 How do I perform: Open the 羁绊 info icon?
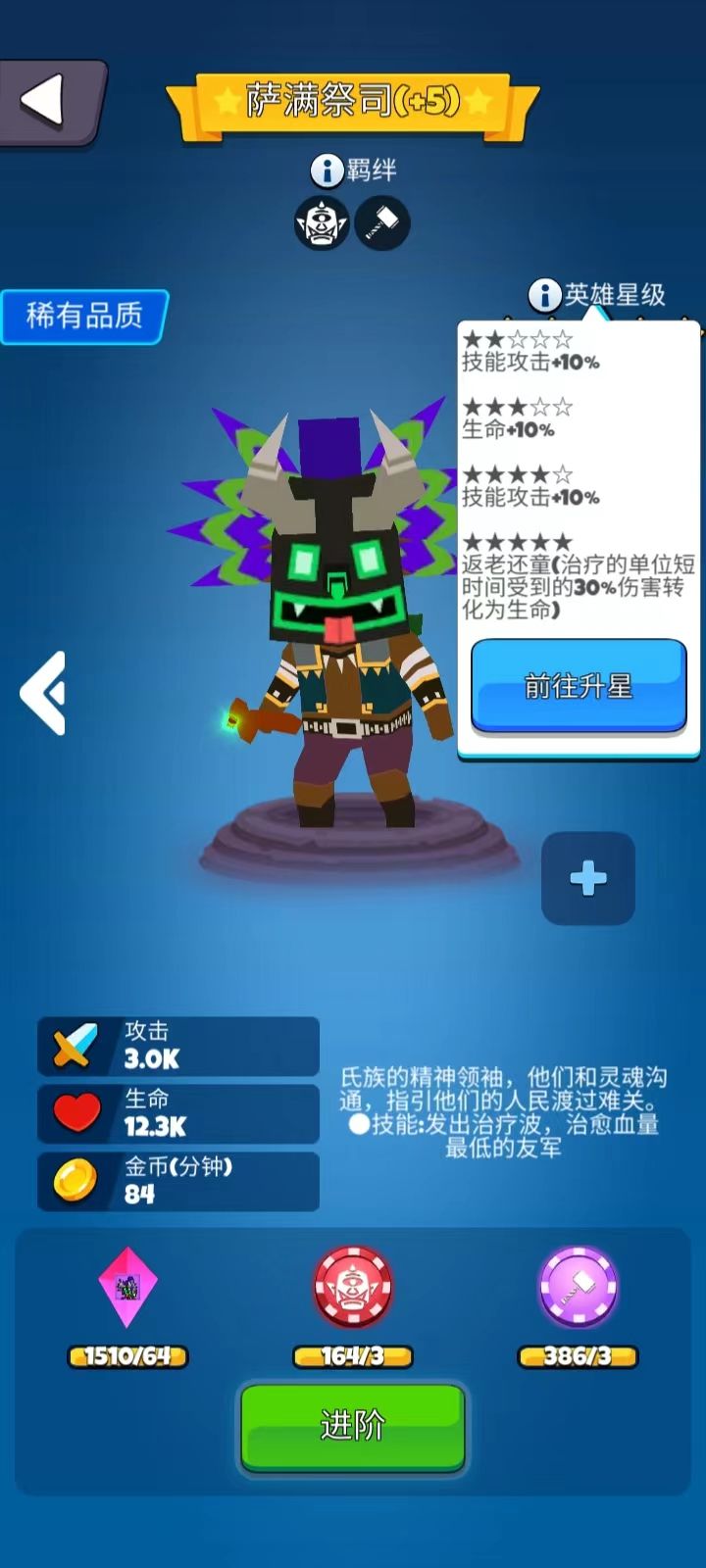327,171
